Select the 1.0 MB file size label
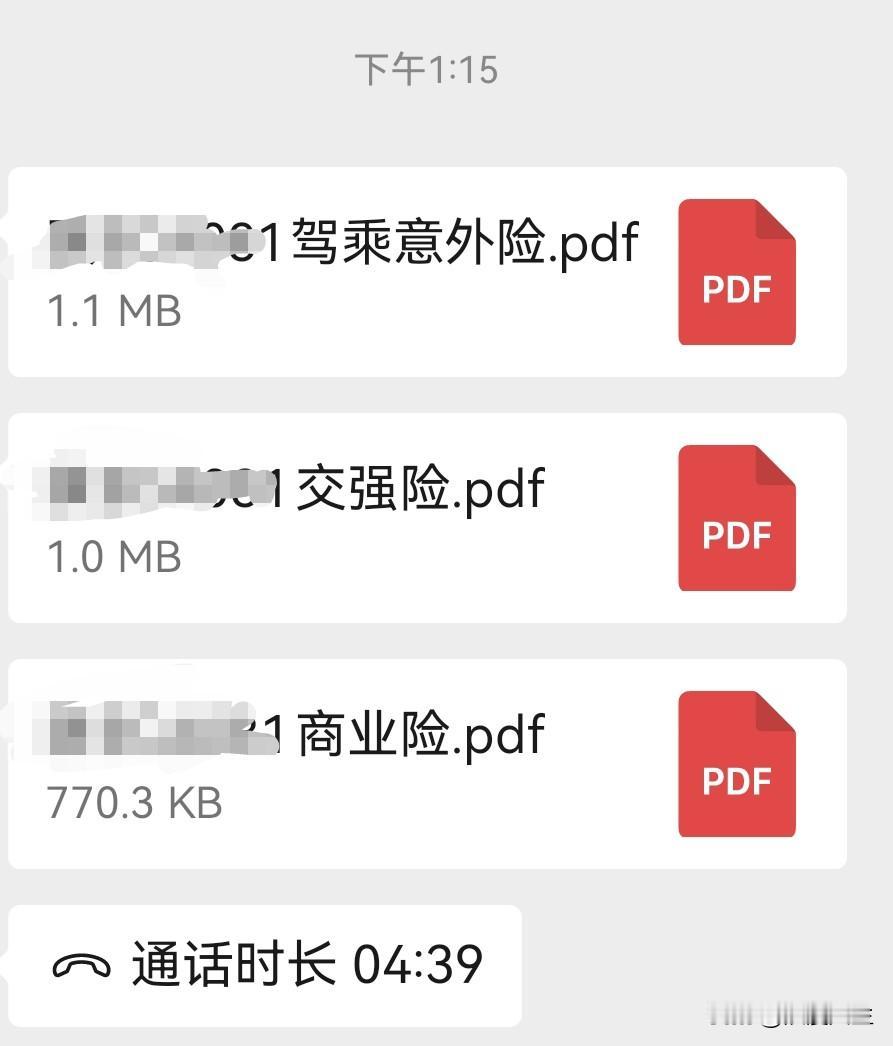893x1046 pixels. [113, 557]
